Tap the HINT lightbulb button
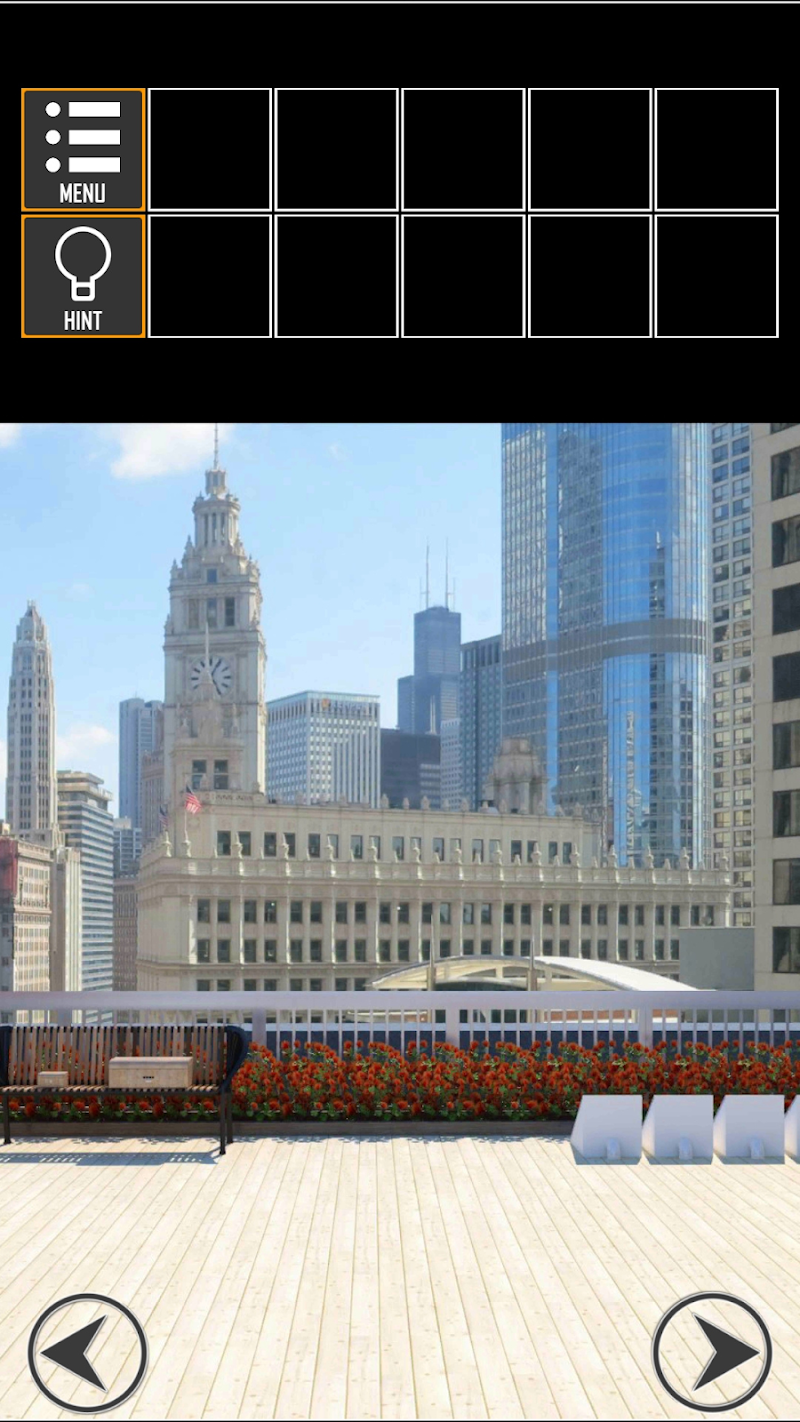800x1422 pixels. pyautogui.click(x=83, y=276)
